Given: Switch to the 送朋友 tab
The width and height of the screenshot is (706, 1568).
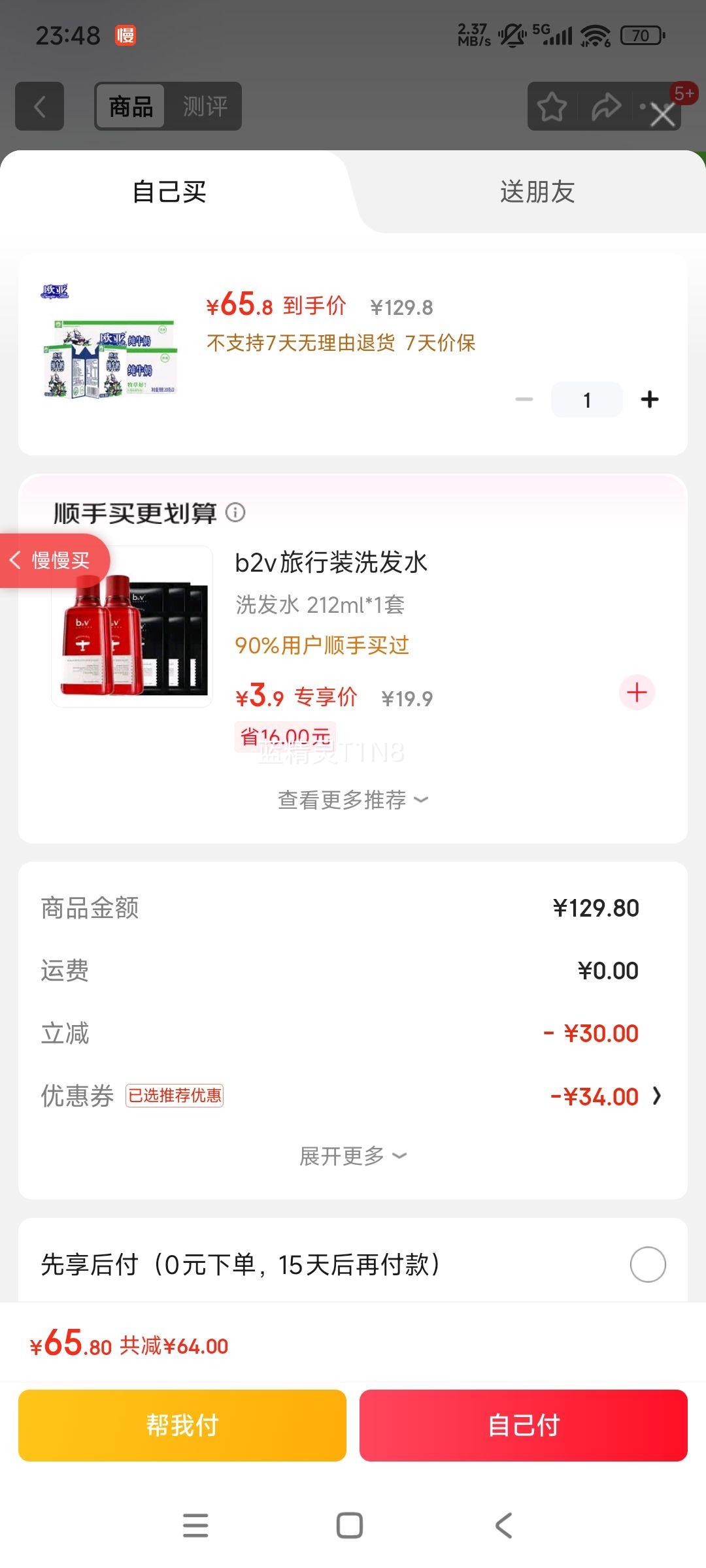Looking at the screenshot, I should 537,192.
